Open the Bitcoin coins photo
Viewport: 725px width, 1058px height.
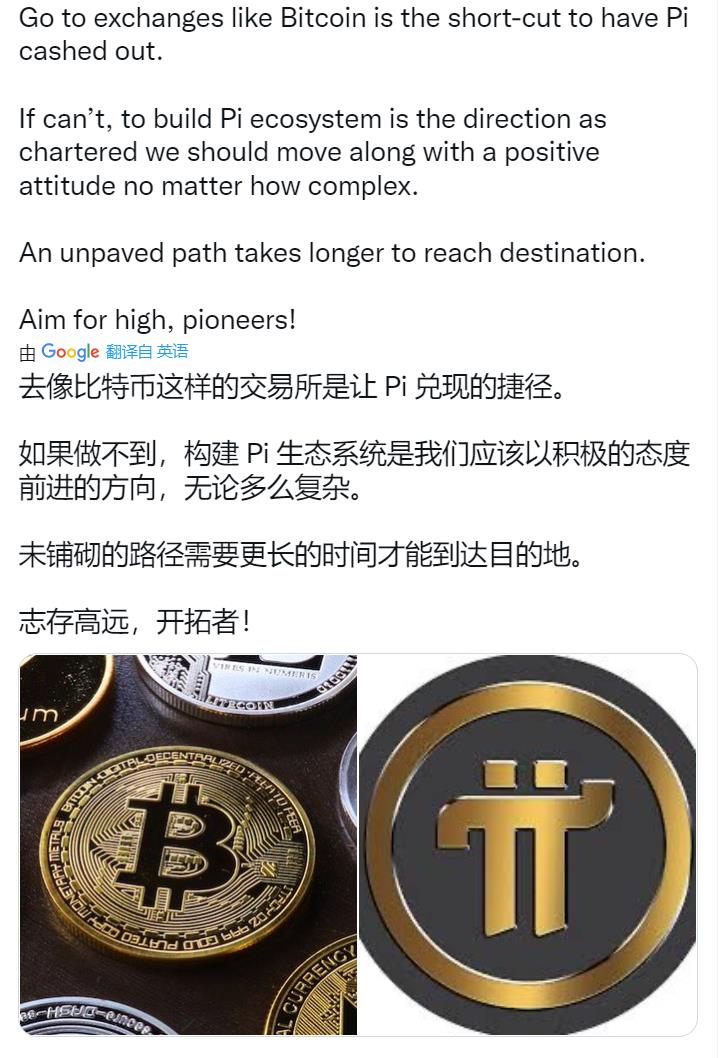click(188, 845)
